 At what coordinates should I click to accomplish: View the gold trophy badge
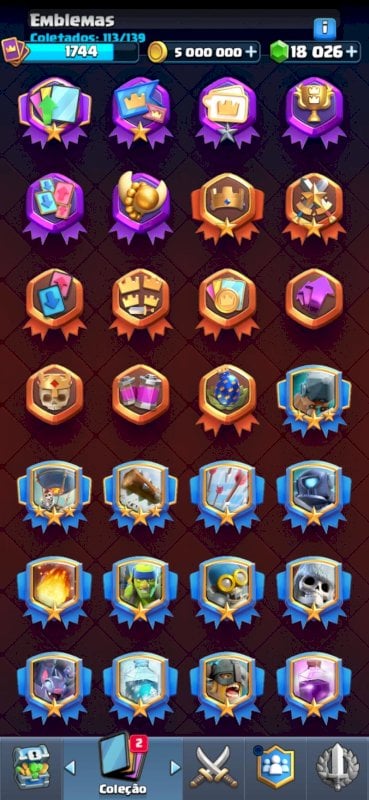coord(314,112)
